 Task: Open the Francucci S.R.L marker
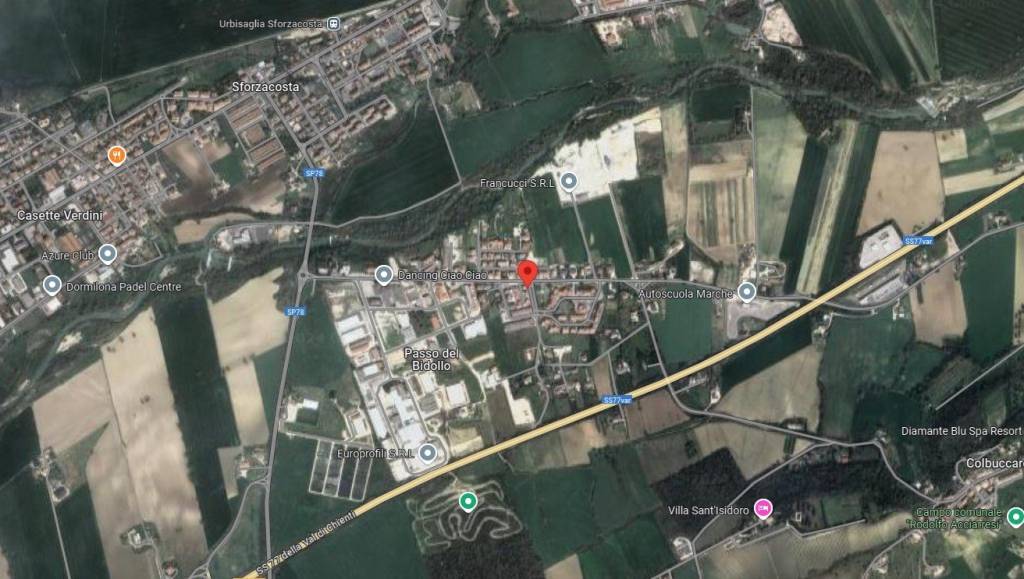[569, 181]
